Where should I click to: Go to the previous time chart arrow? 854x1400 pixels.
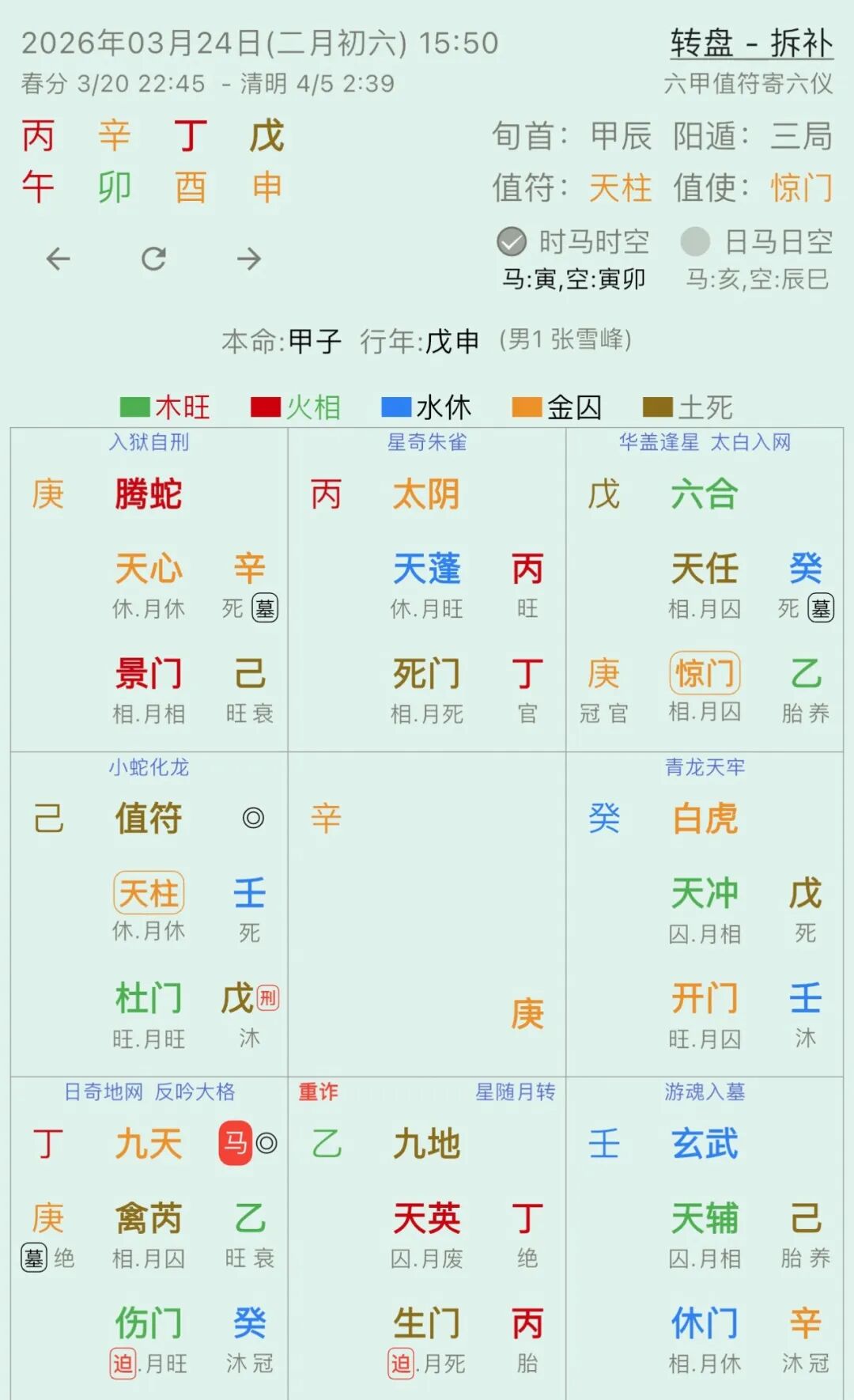(x=59, y=259)
